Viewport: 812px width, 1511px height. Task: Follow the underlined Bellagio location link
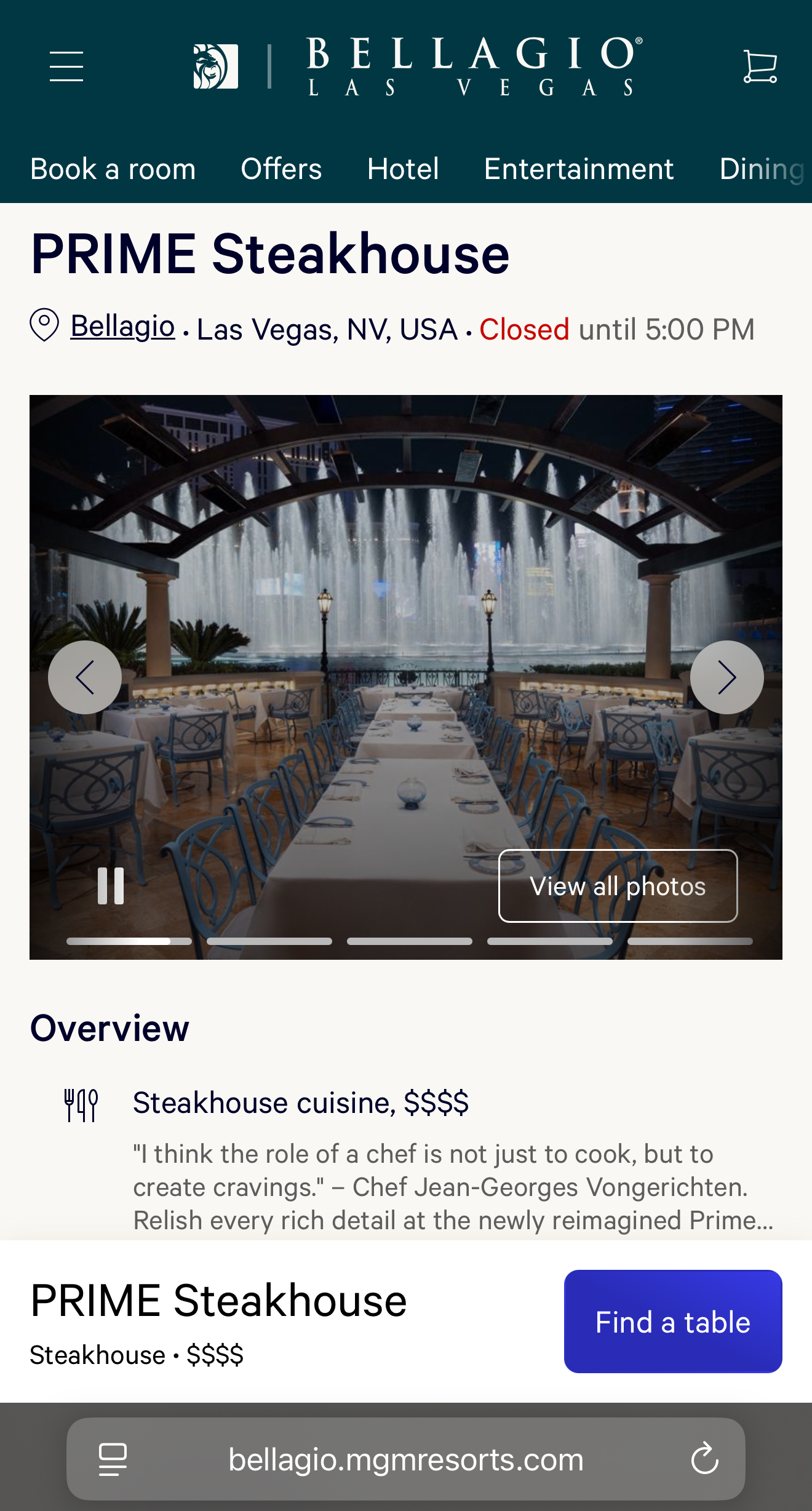click(122, 326)
